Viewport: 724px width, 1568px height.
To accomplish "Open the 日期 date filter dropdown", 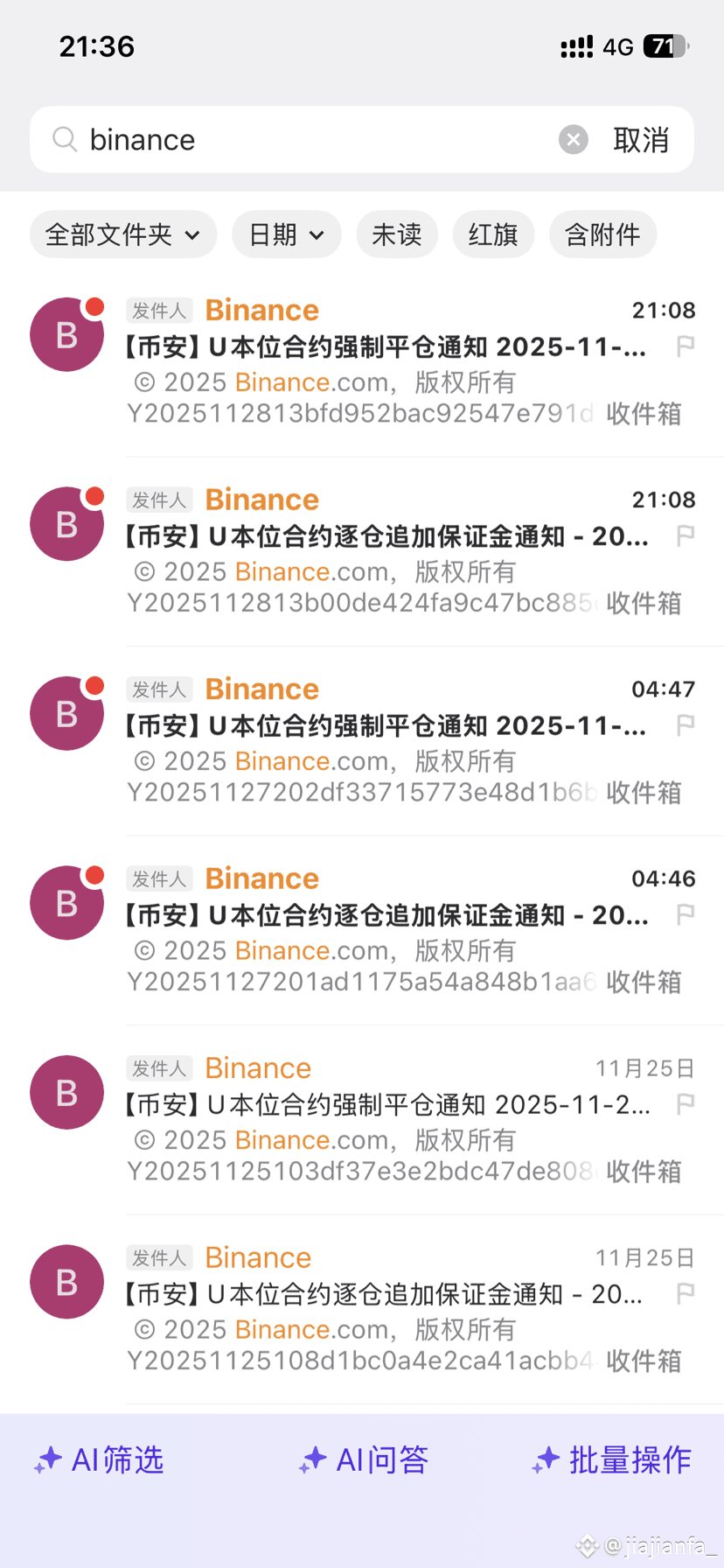I will (286, 234).
